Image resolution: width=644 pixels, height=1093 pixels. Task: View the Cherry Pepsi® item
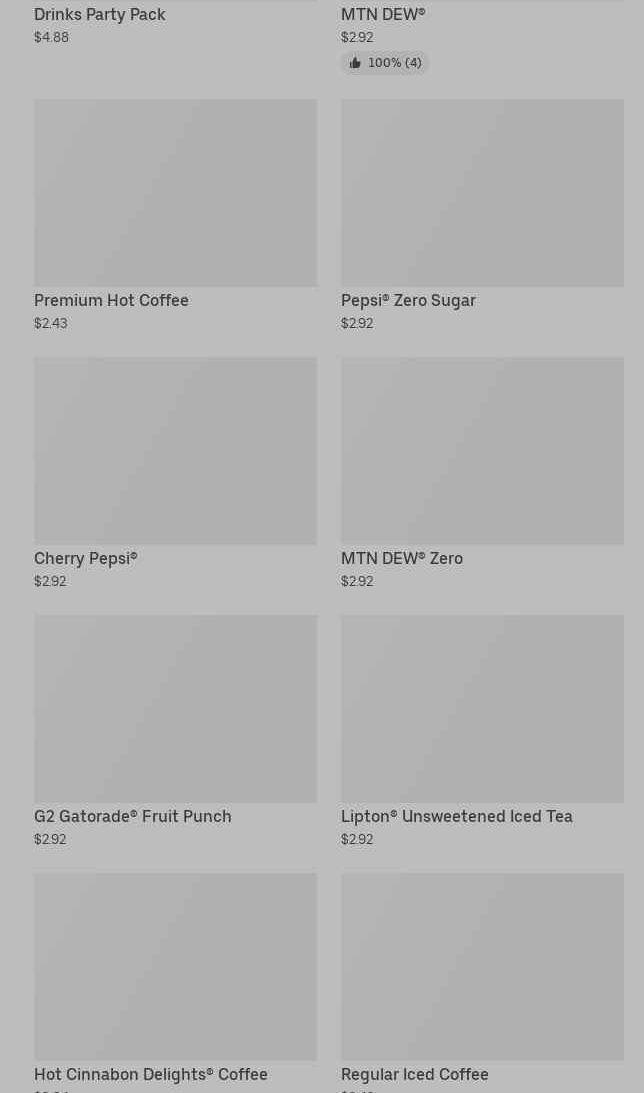175,451
